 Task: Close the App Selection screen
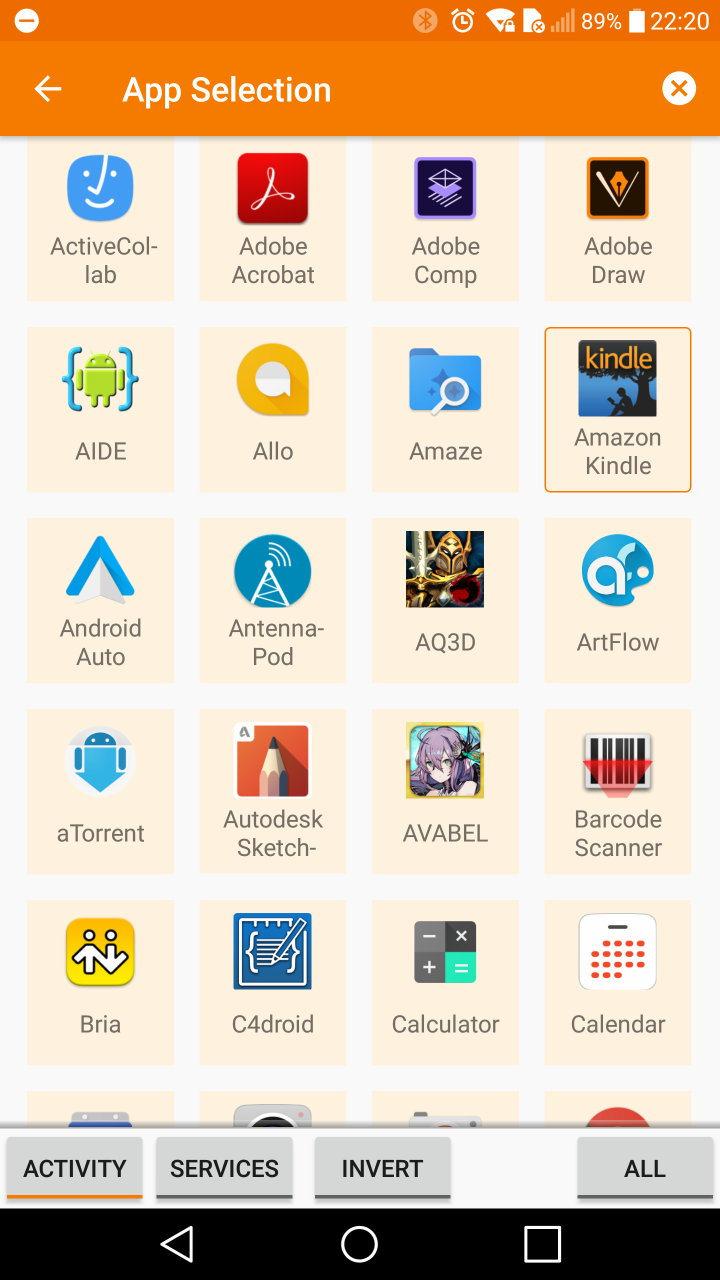678,89
